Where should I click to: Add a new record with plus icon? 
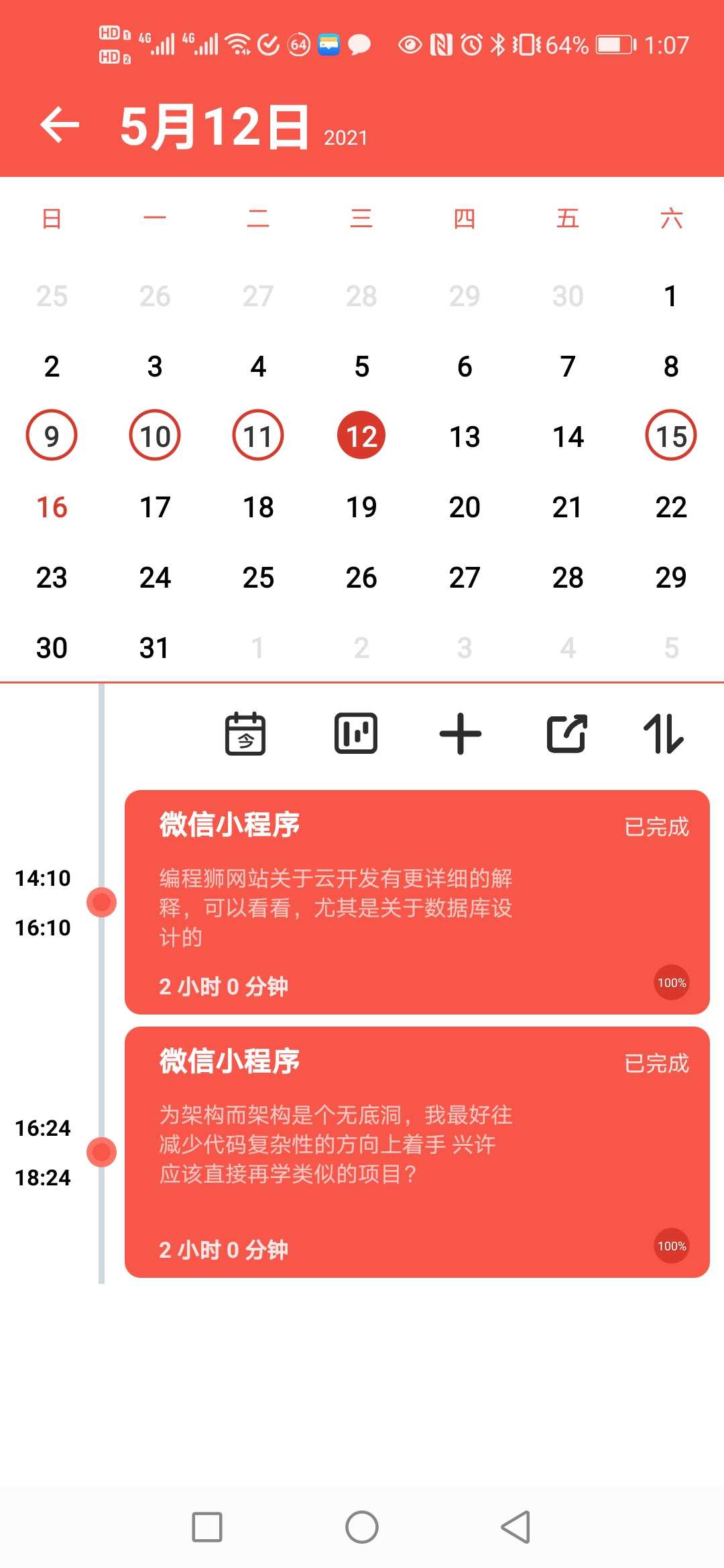[x=460, y=734]
